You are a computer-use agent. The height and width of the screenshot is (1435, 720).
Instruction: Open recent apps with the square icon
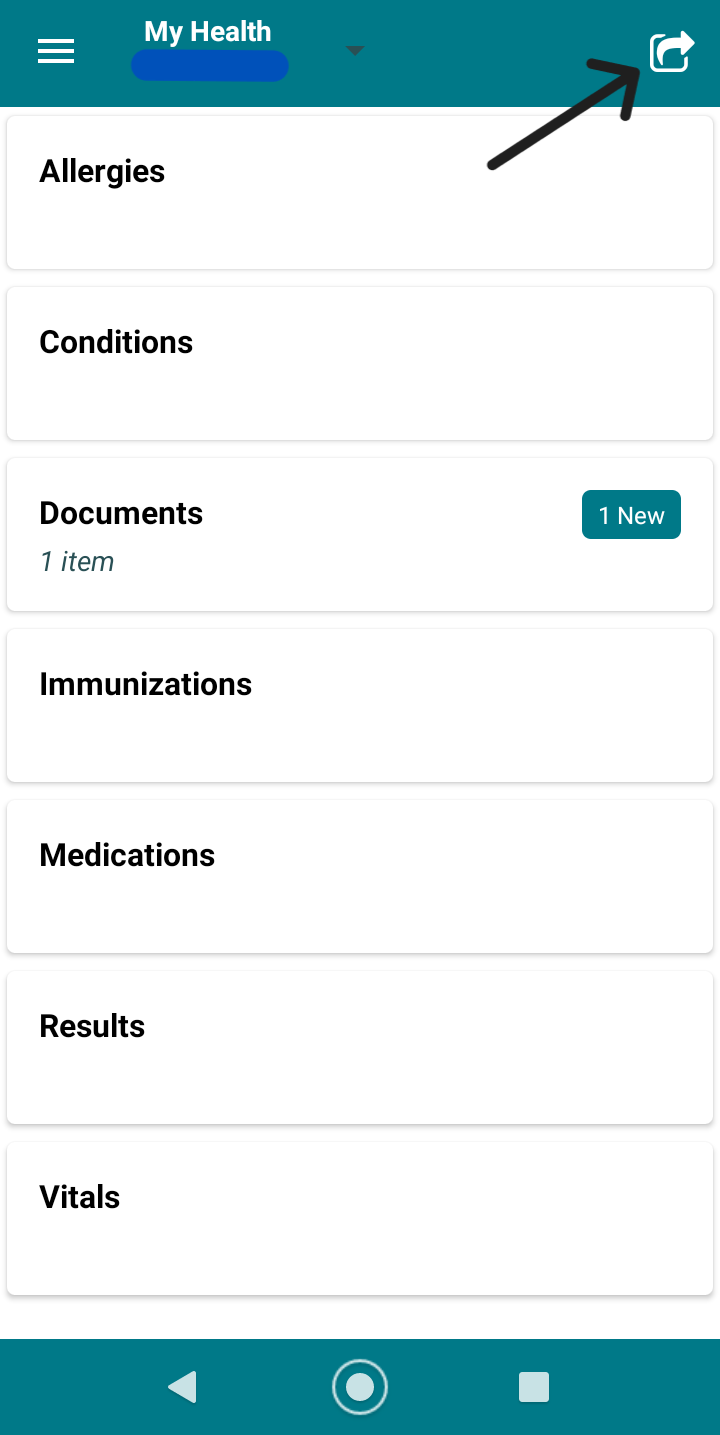(x=534, y=1387)
